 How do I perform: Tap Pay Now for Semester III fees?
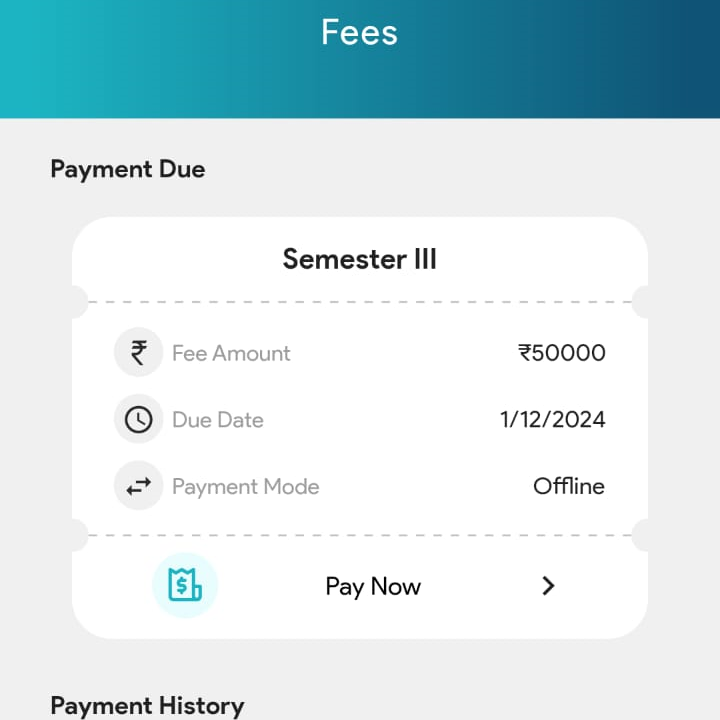373,586
